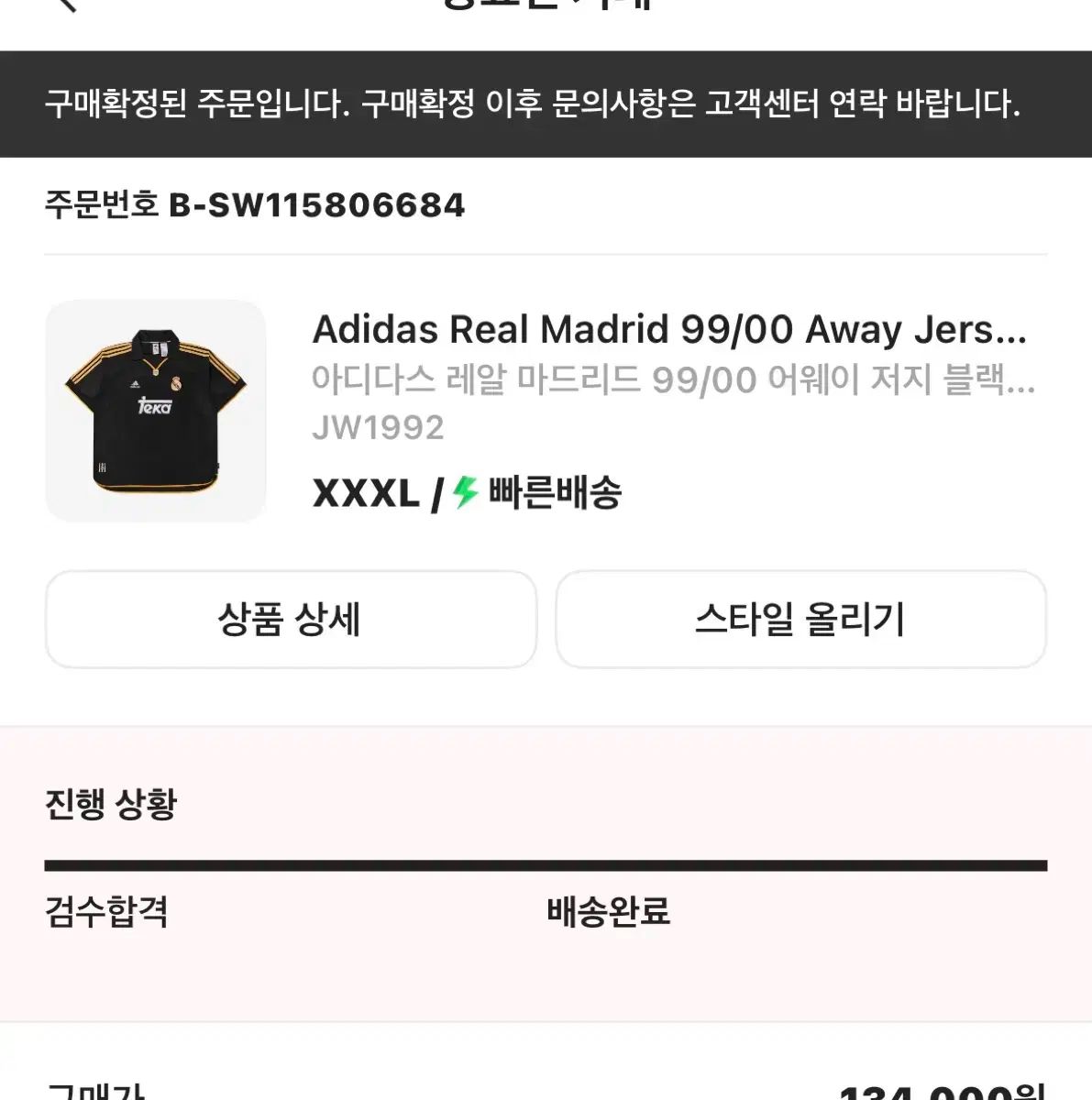Go back using the top-left arrow

click(66, 5)
